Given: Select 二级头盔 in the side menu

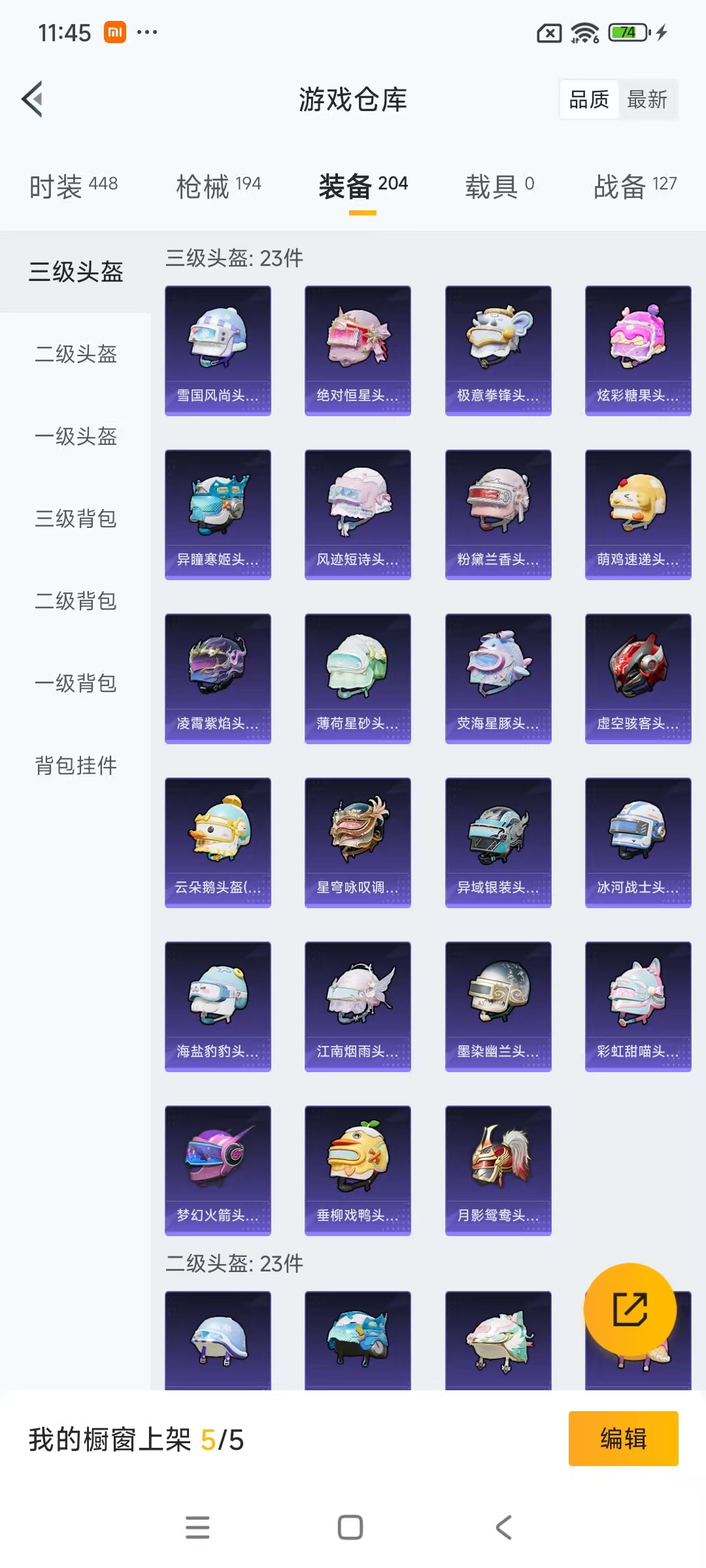Looking at the screenshot, I should [x=76, y=354].
